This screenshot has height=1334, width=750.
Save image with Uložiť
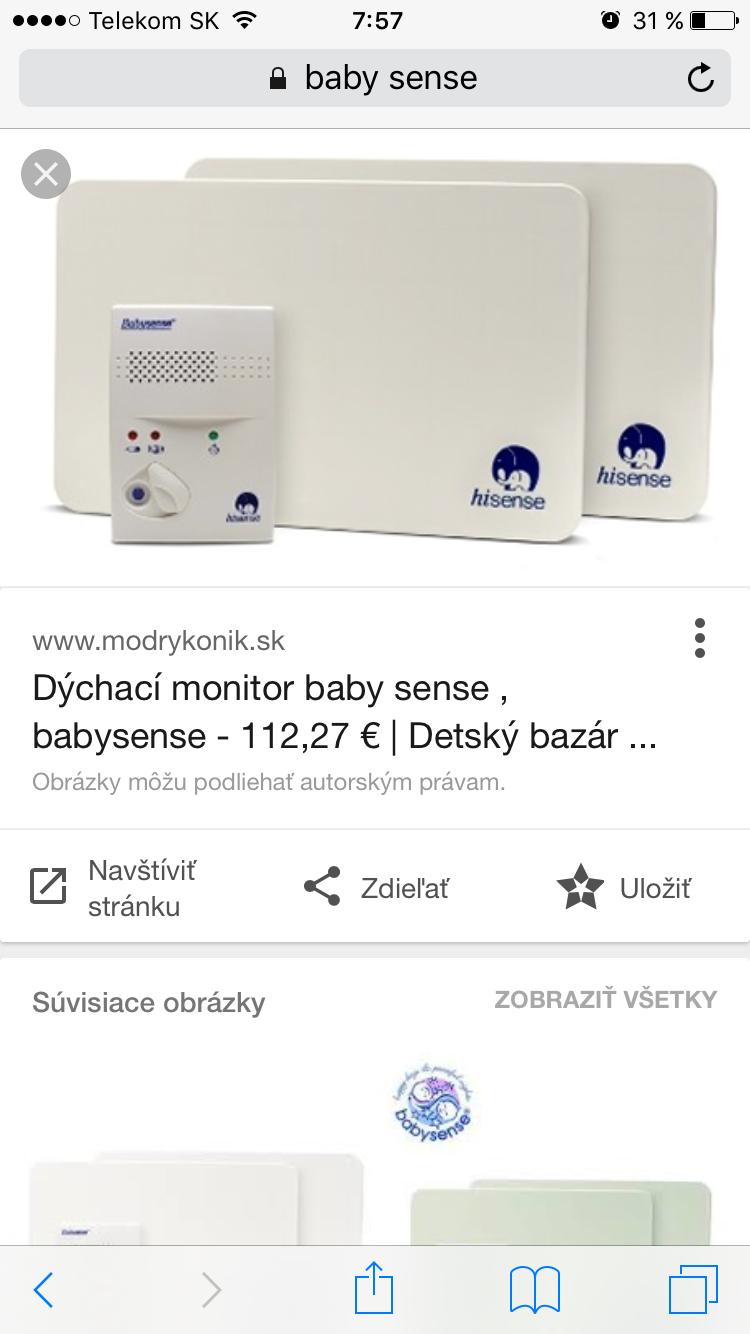click(x=624, y=887)
